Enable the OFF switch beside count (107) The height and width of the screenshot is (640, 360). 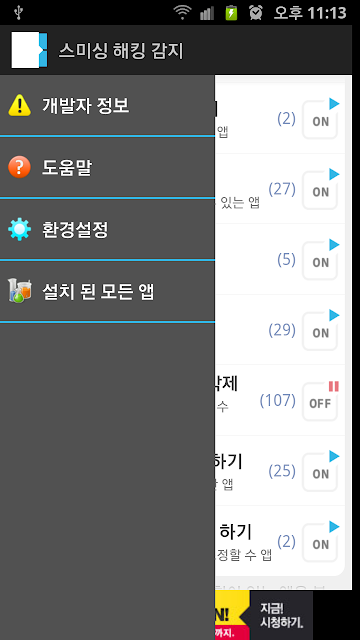[x=320, y=402]
